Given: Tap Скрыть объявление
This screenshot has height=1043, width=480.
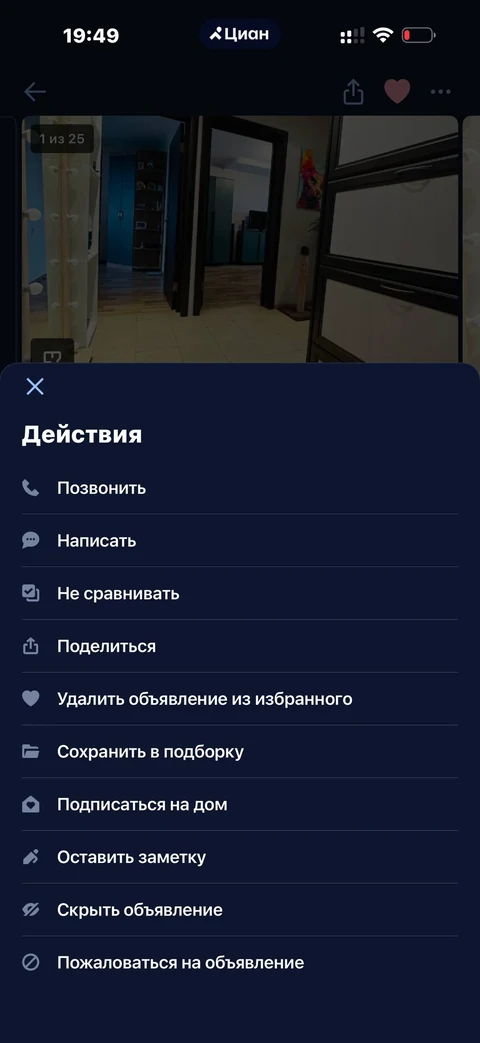Looking at the screenshot, I should coord(240,910).
